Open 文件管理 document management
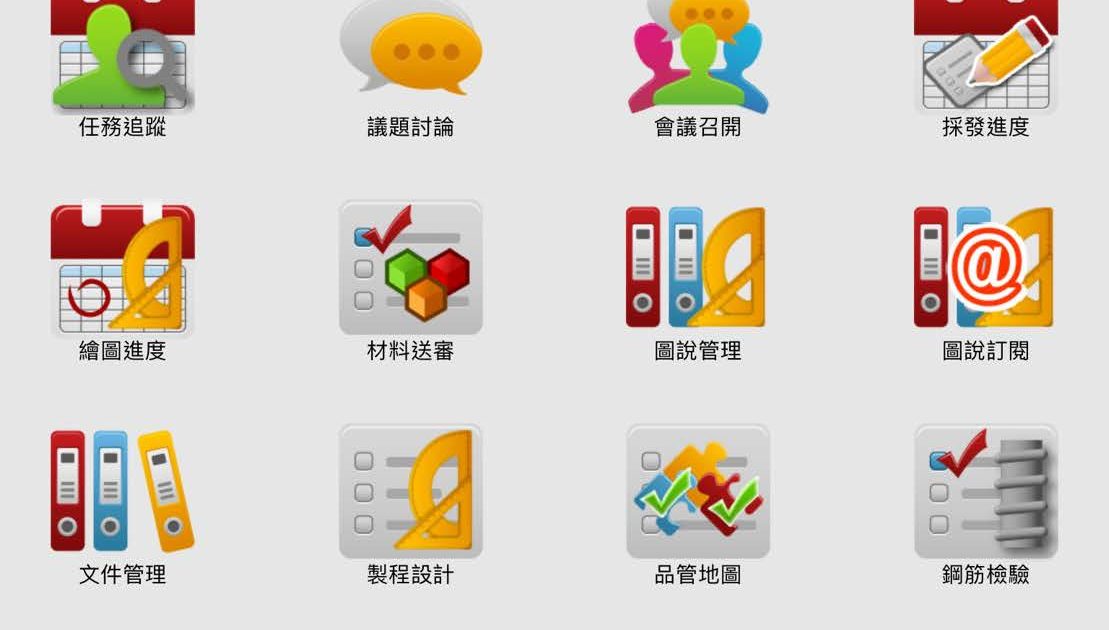The width and height of the screenshot is (1109, 630). click(122, 492)
